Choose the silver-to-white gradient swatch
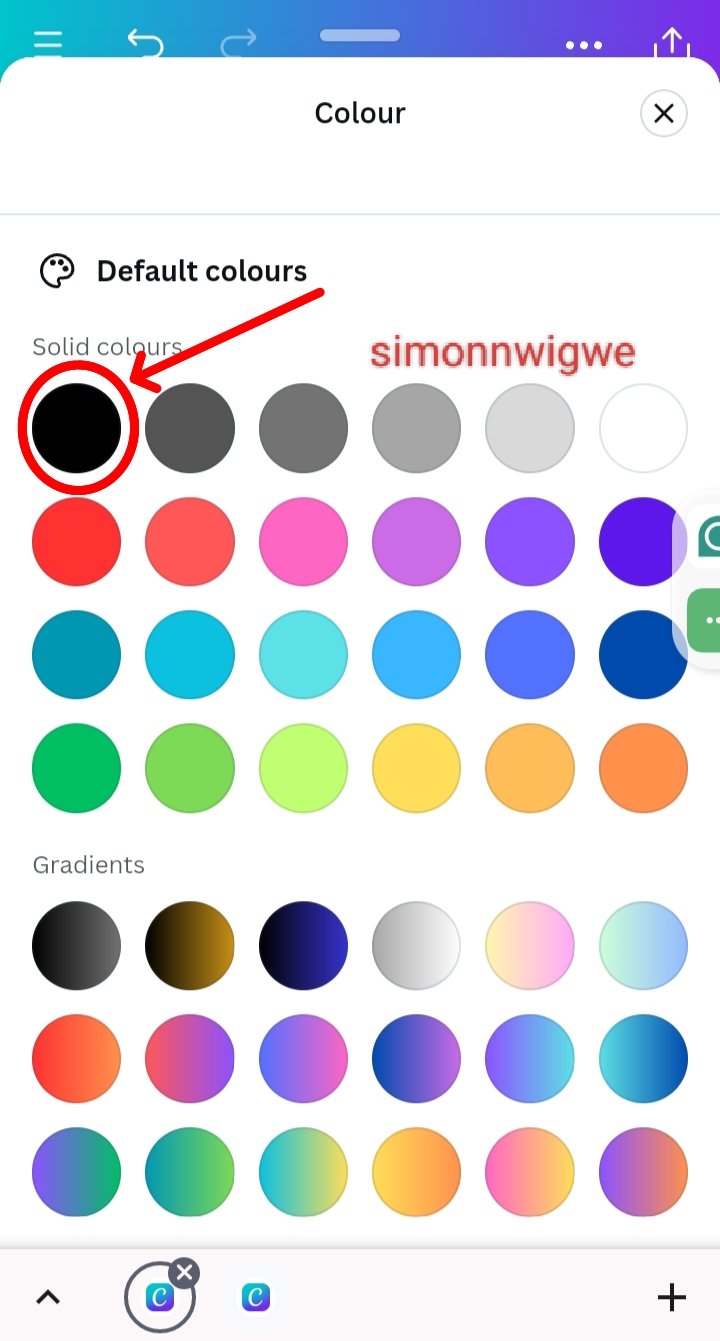 (x=416, y=945)
